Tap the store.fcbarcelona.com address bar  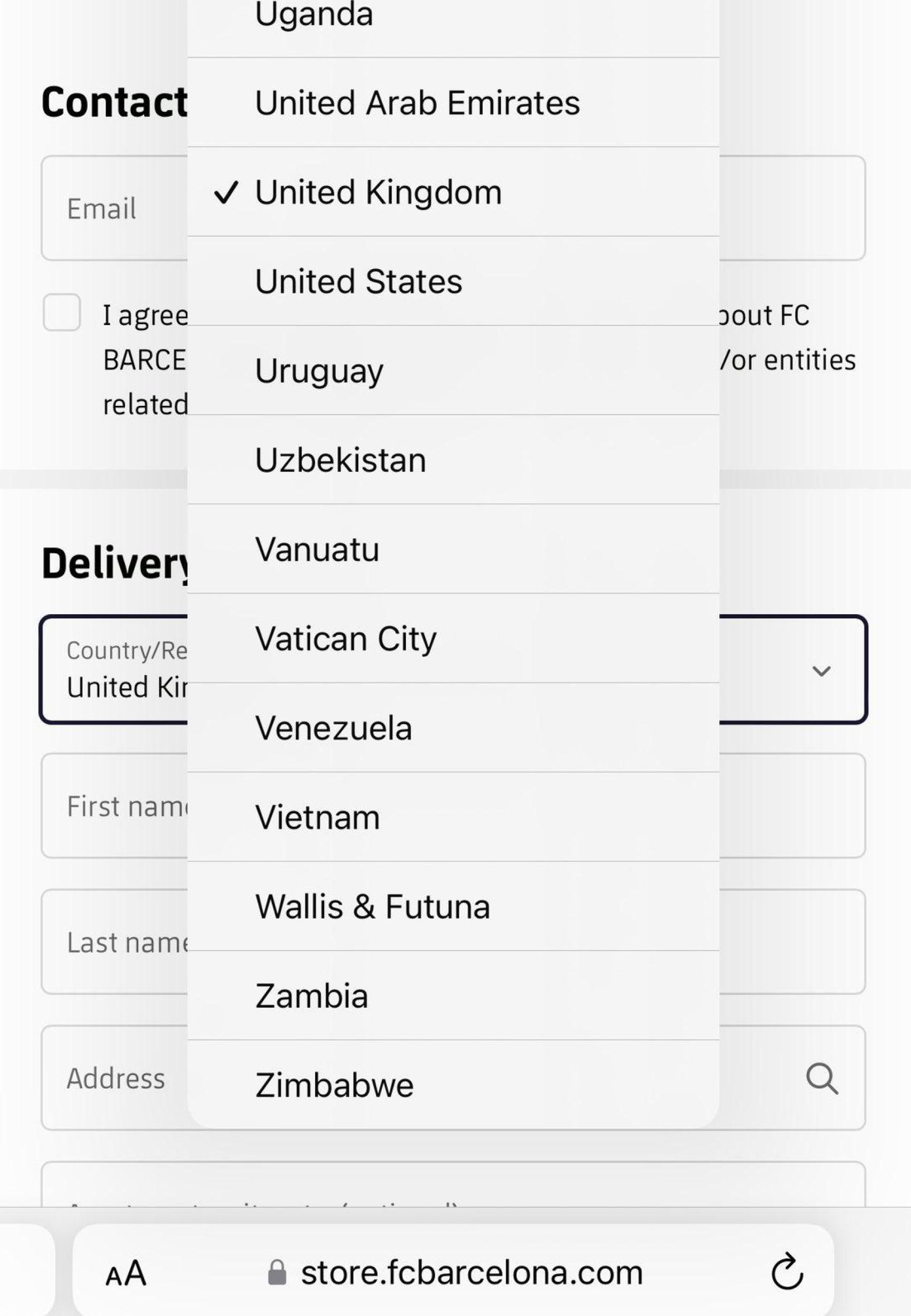point(471,1273)
